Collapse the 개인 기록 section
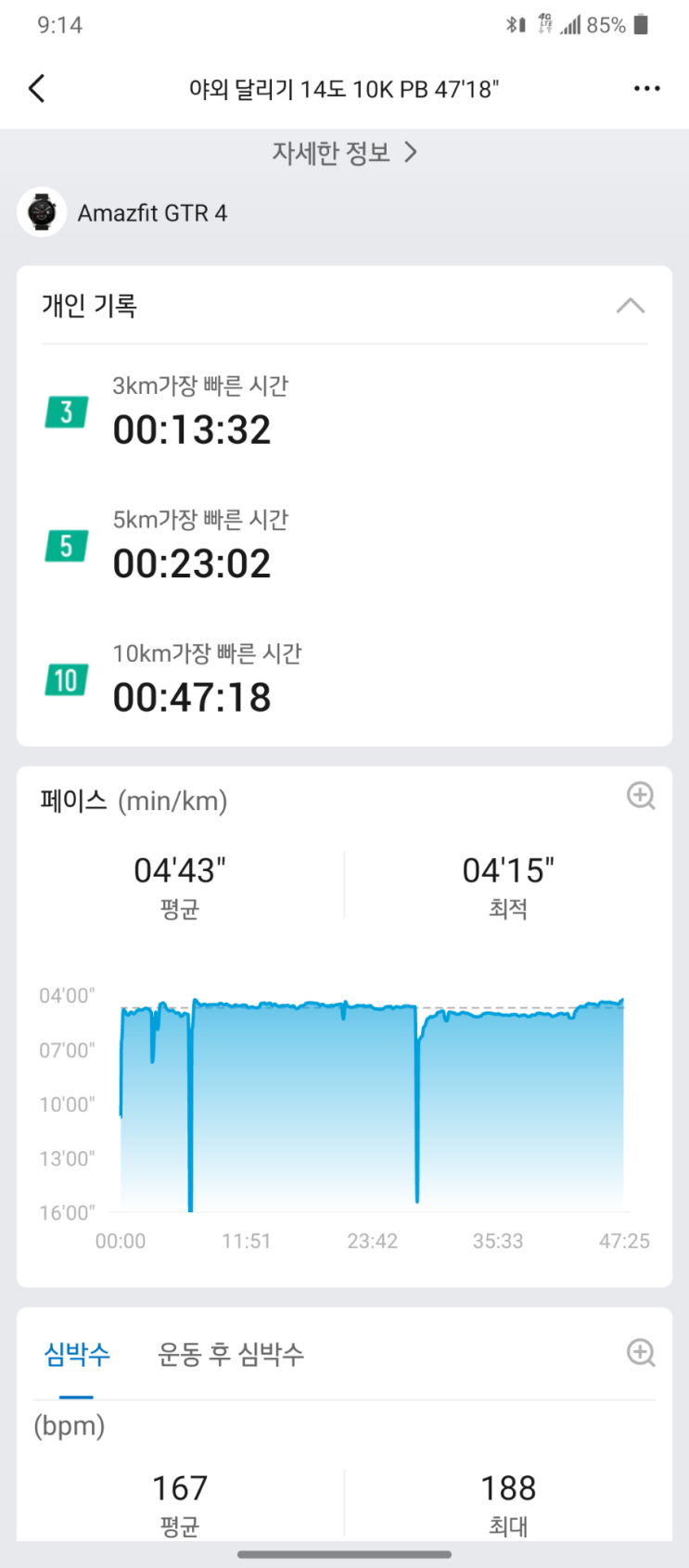 pos(630,306)
